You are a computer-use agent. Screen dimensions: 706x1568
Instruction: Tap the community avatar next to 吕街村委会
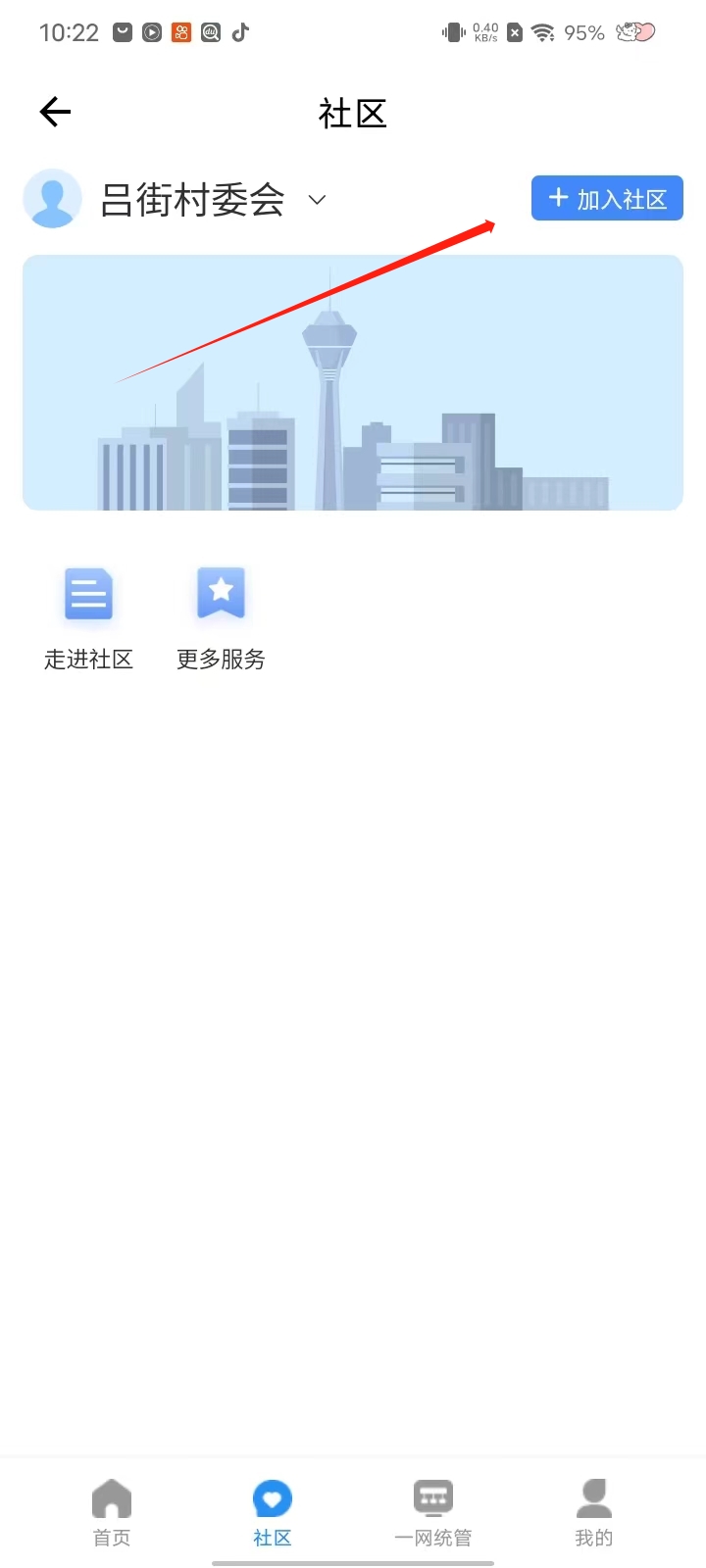tap(52, 198)
